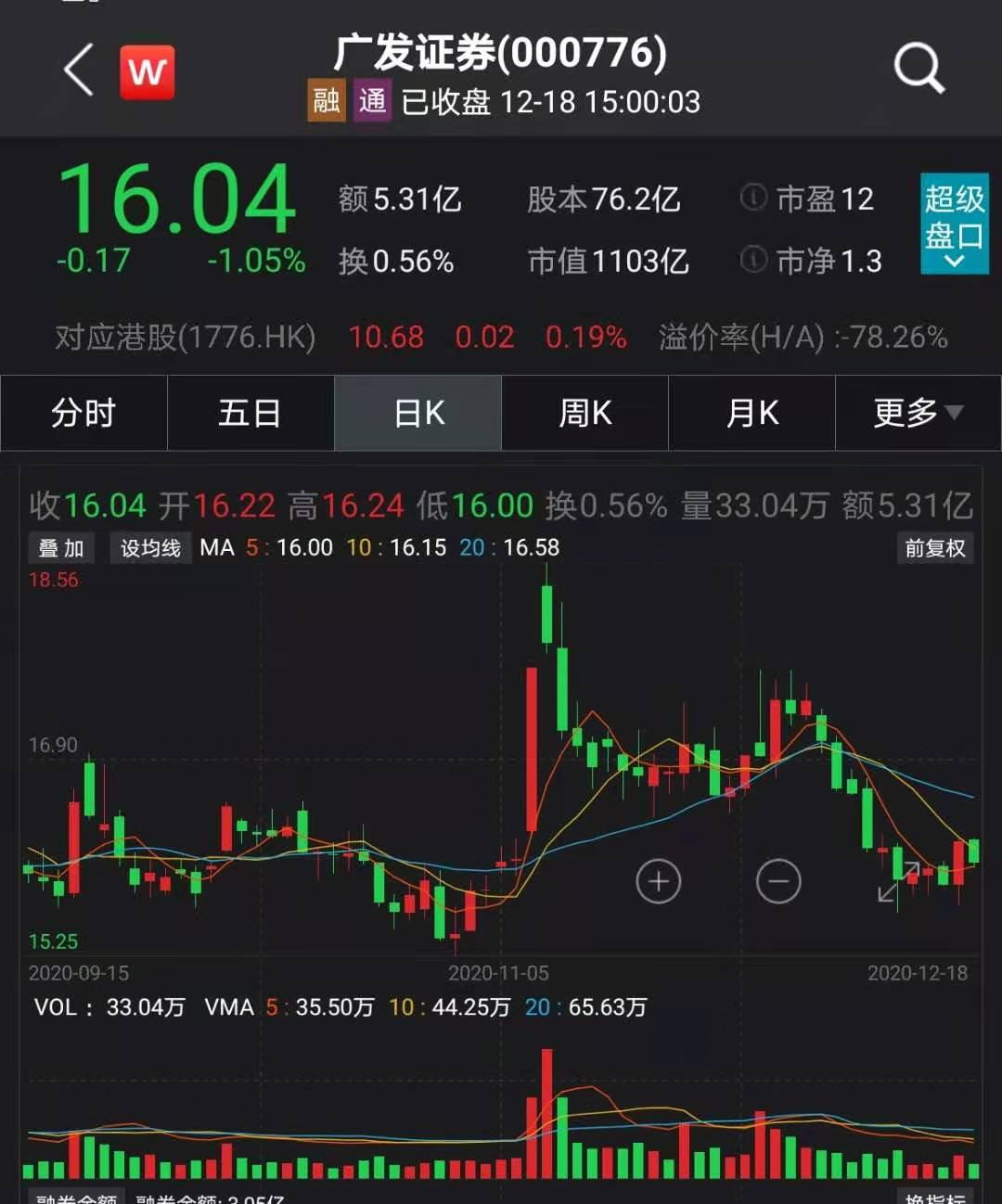The image size is (1002, 1204).
Task: Go back using the arrow icon
Action: 80,70
